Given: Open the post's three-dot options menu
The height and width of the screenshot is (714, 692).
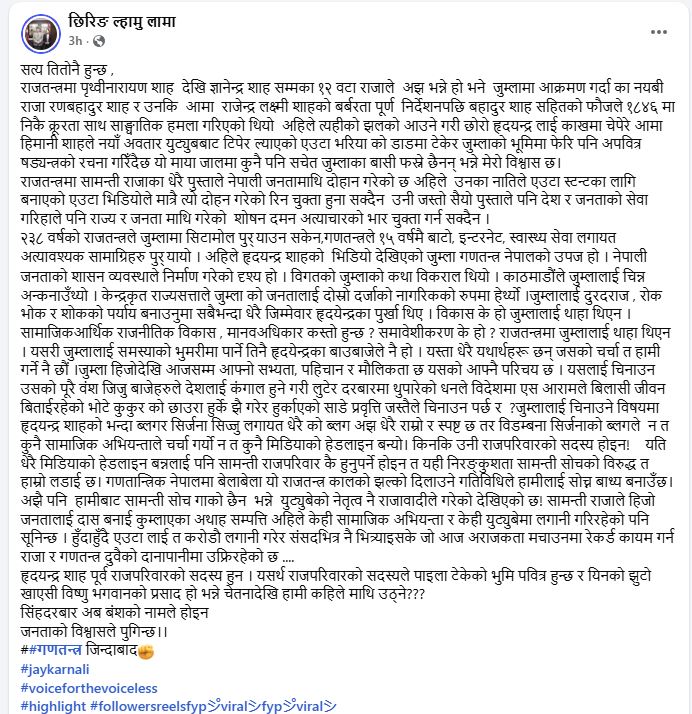Looking at the screenshot, I should 658,32.
